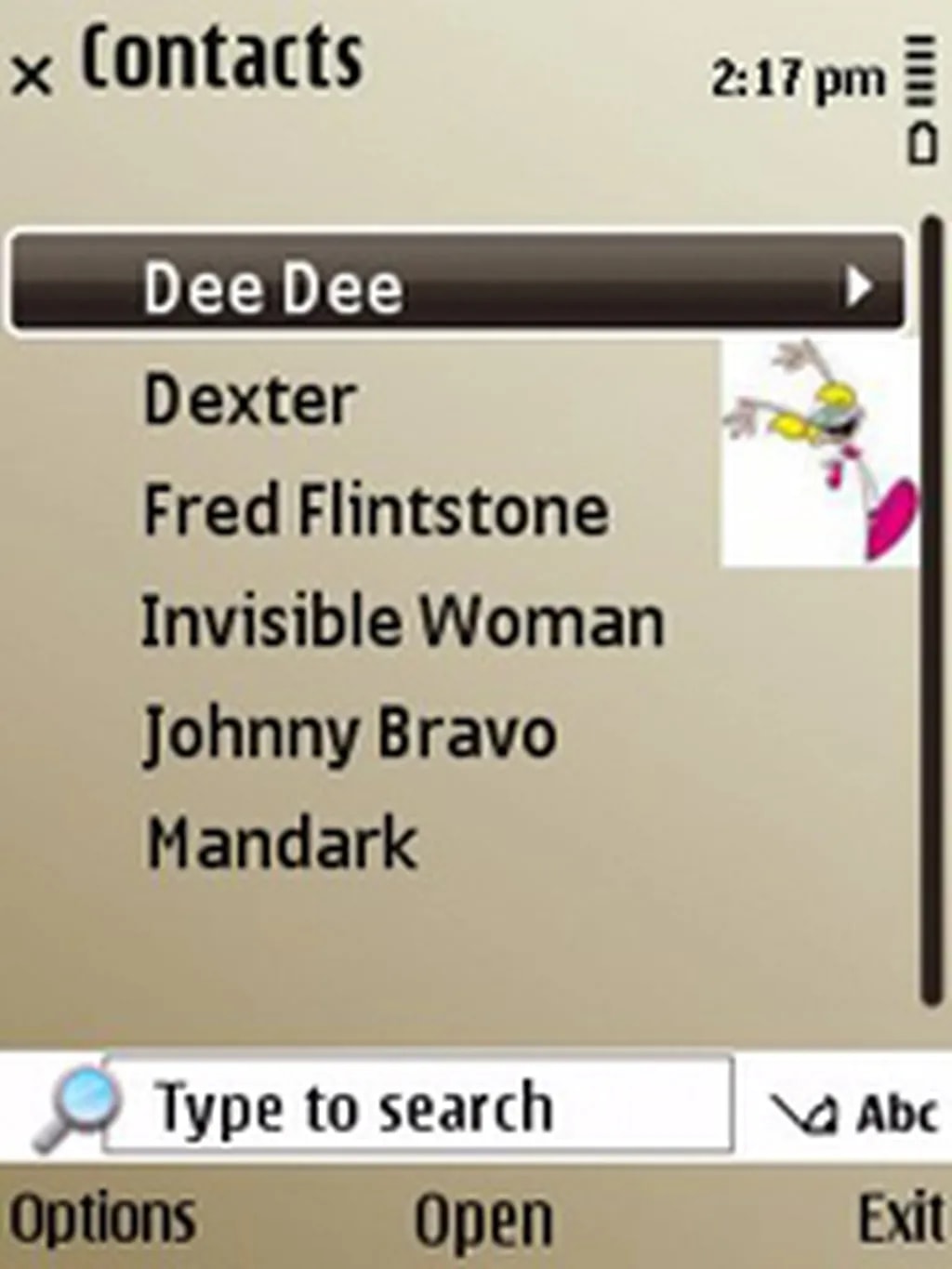Image resolution: width=952 pixels, height=1269 pixels.
Task: Close Contacts with the X icon
Action: pyautogui.click(x=33, y=75)
